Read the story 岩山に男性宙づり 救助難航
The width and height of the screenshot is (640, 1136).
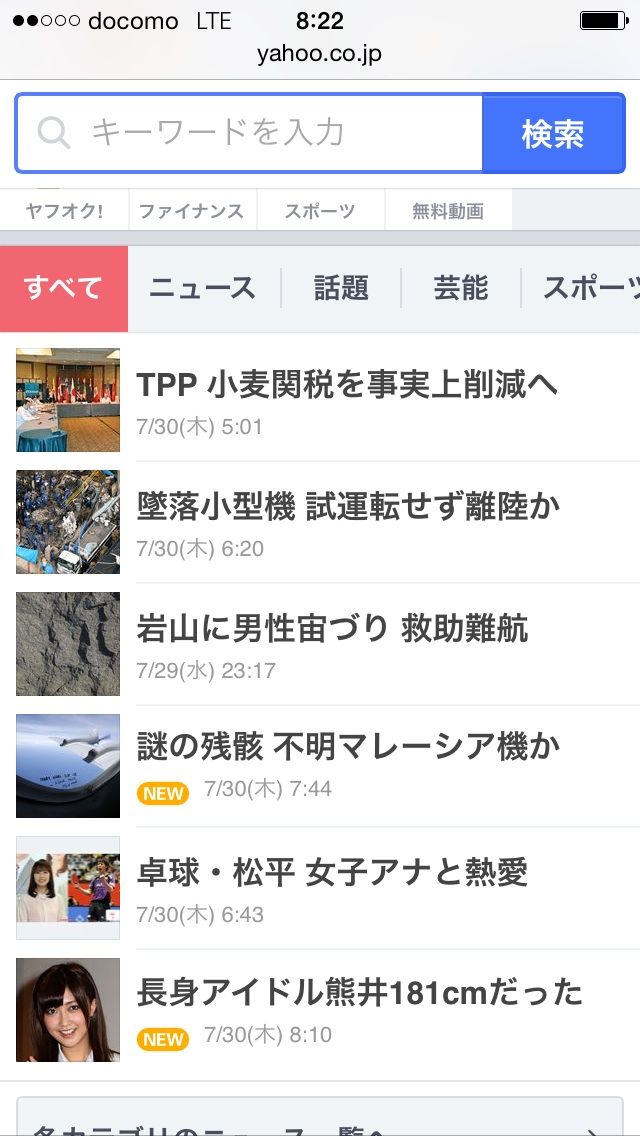pyautogui.click(x=332, y=629)
